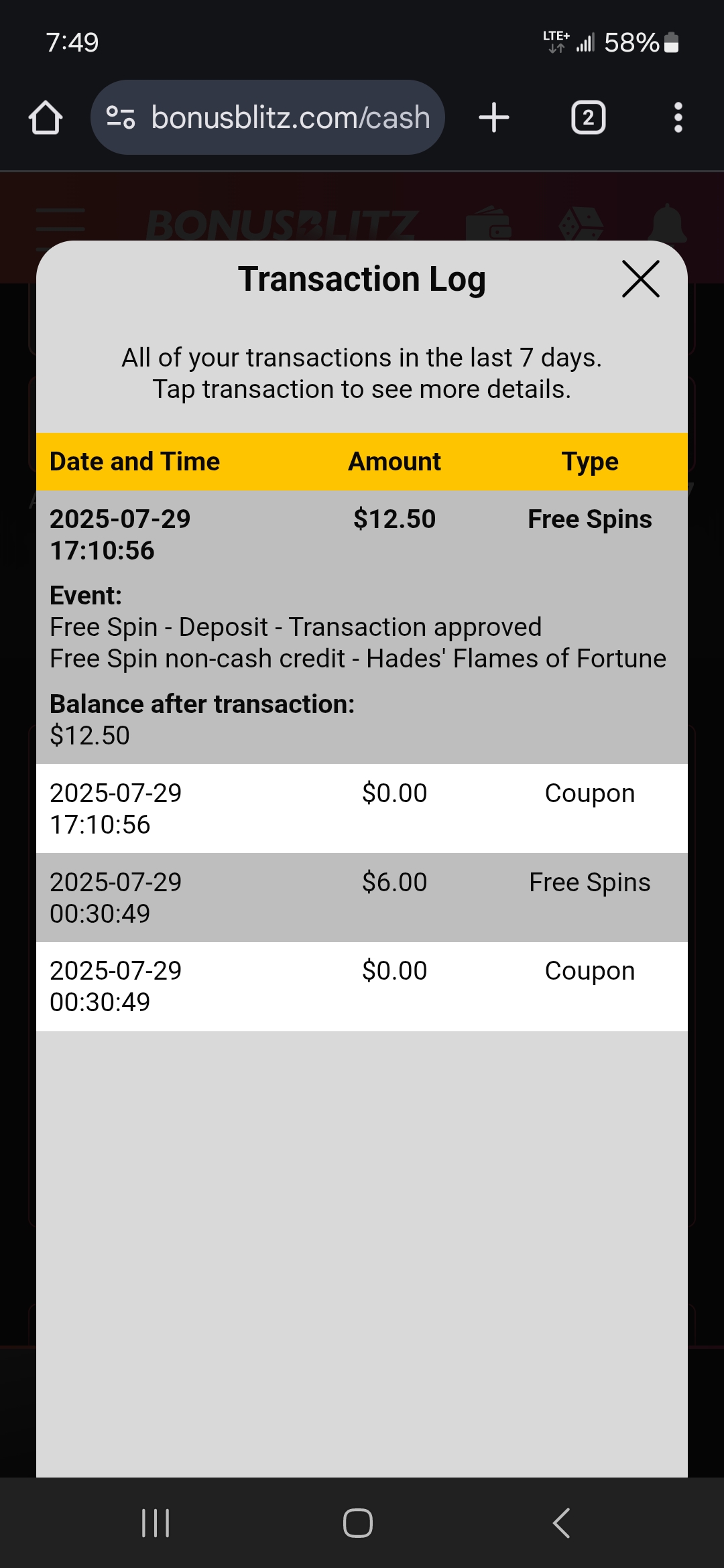Open the $6.00 Free Spins transaction details
This screenshot has width=724, height=1568.
362,897
